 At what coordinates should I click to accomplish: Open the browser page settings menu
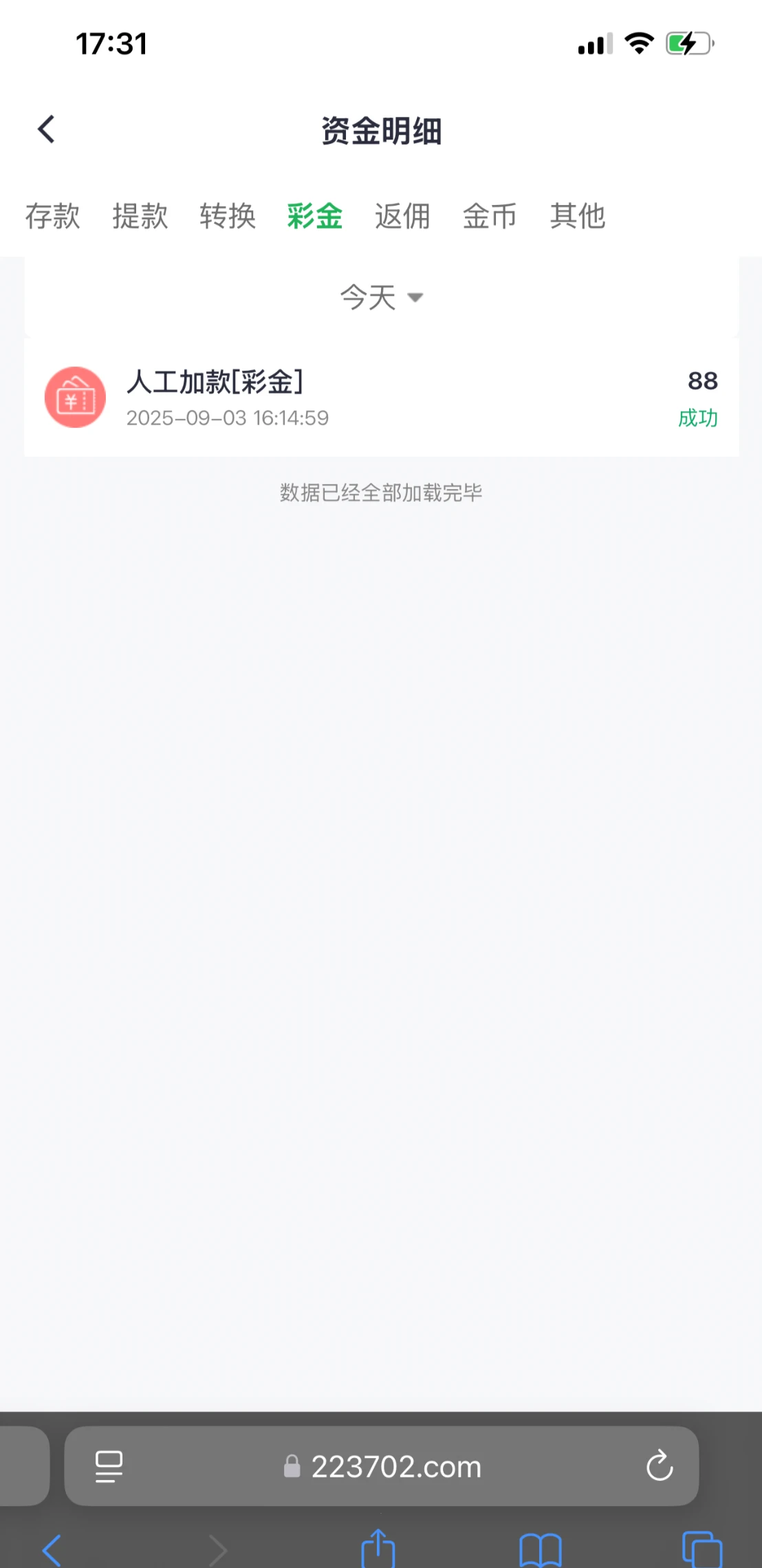(109, 1466)
